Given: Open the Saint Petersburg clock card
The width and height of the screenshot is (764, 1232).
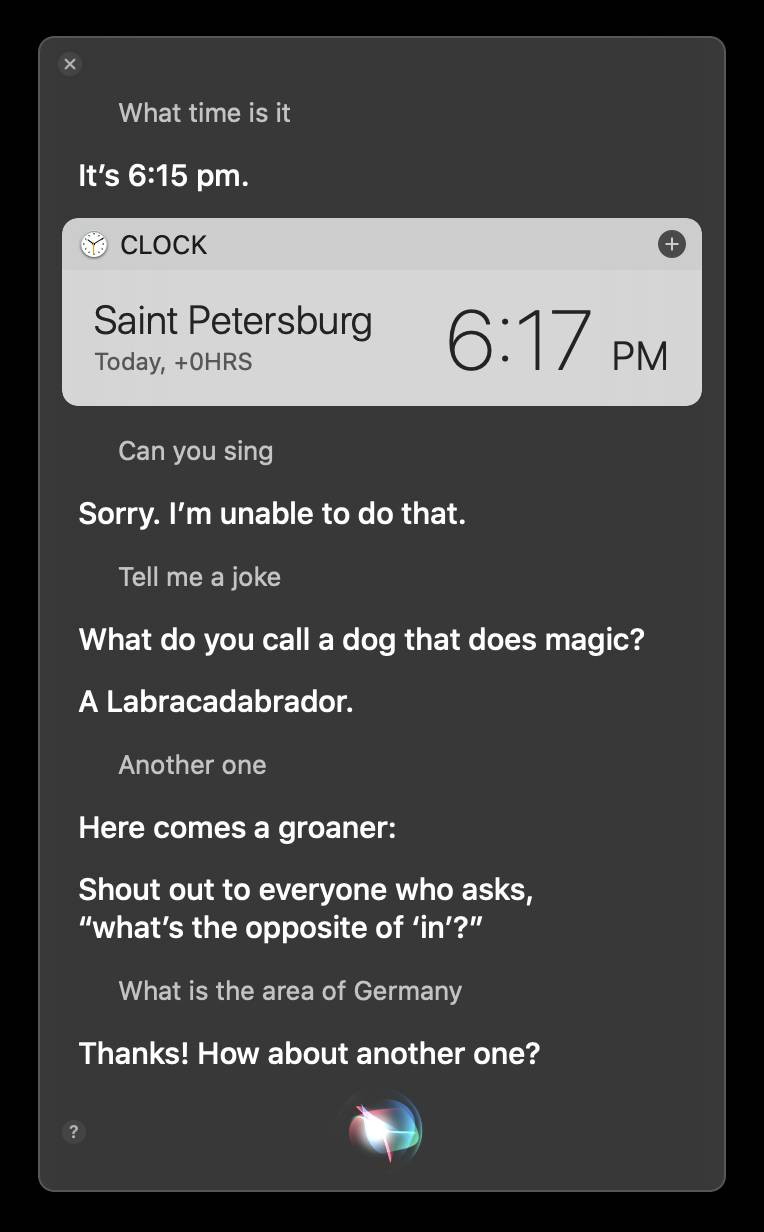Looking at the screenshot, I should coord(381,337).
